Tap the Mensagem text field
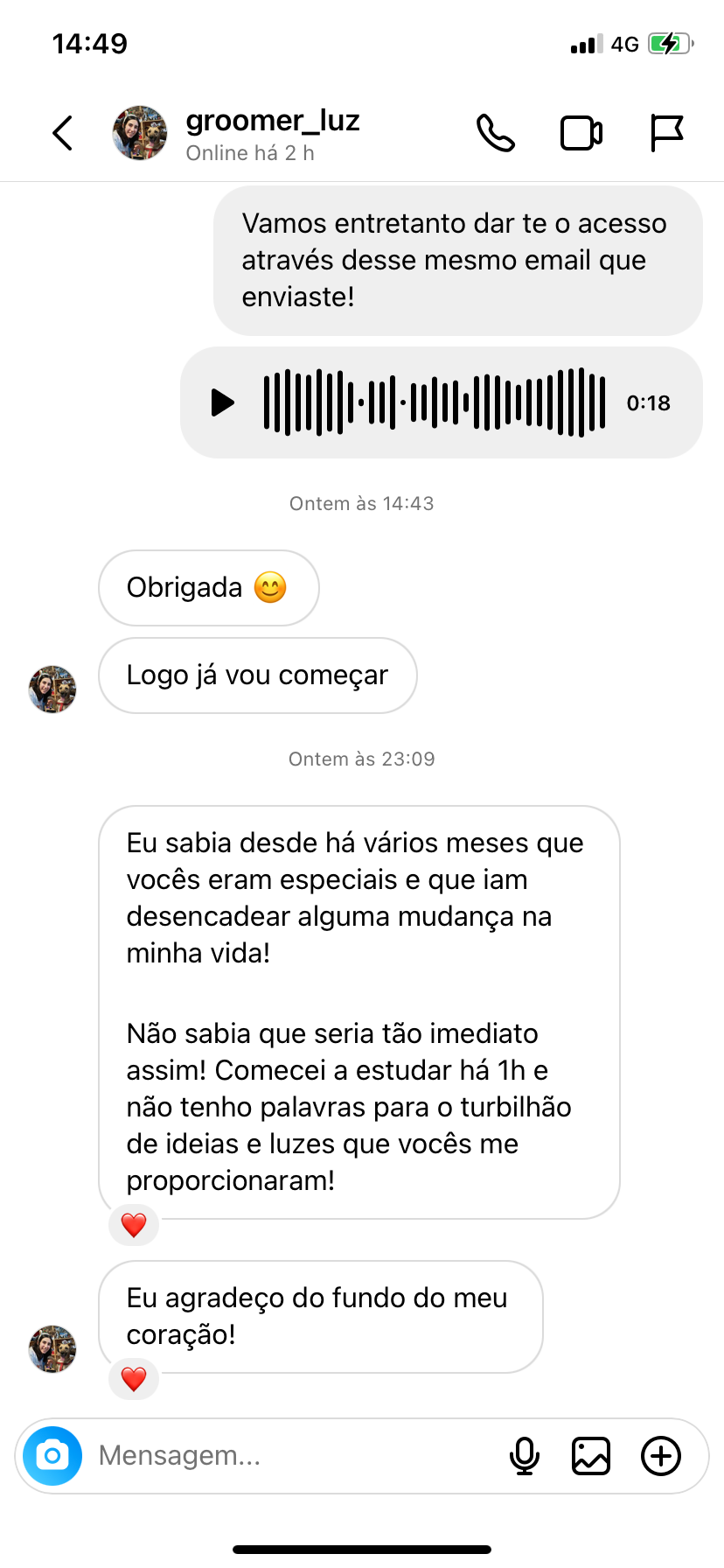 pyautogui.click(x=289, y=1456)
